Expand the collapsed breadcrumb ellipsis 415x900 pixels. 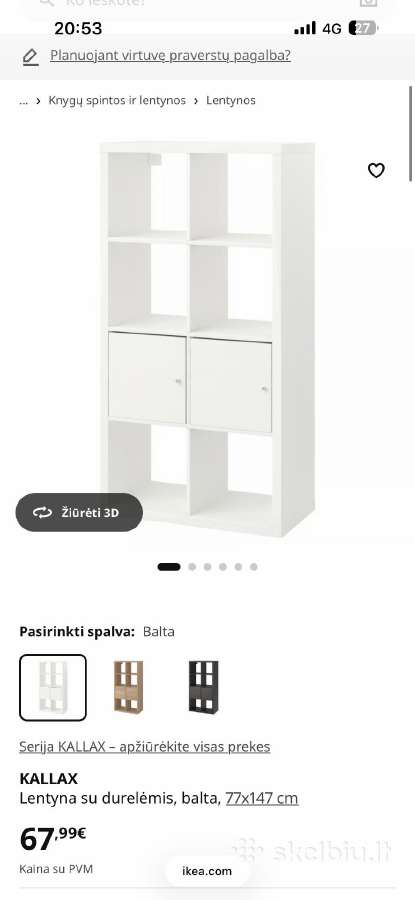coord(24,100)
